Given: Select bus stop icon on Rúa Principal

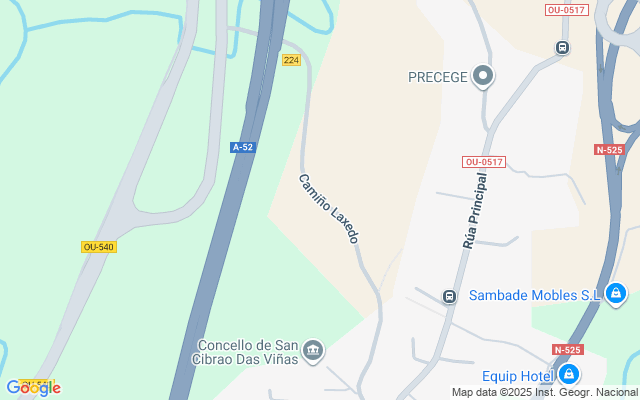Looking at the screenshot, I should point(450,296).
